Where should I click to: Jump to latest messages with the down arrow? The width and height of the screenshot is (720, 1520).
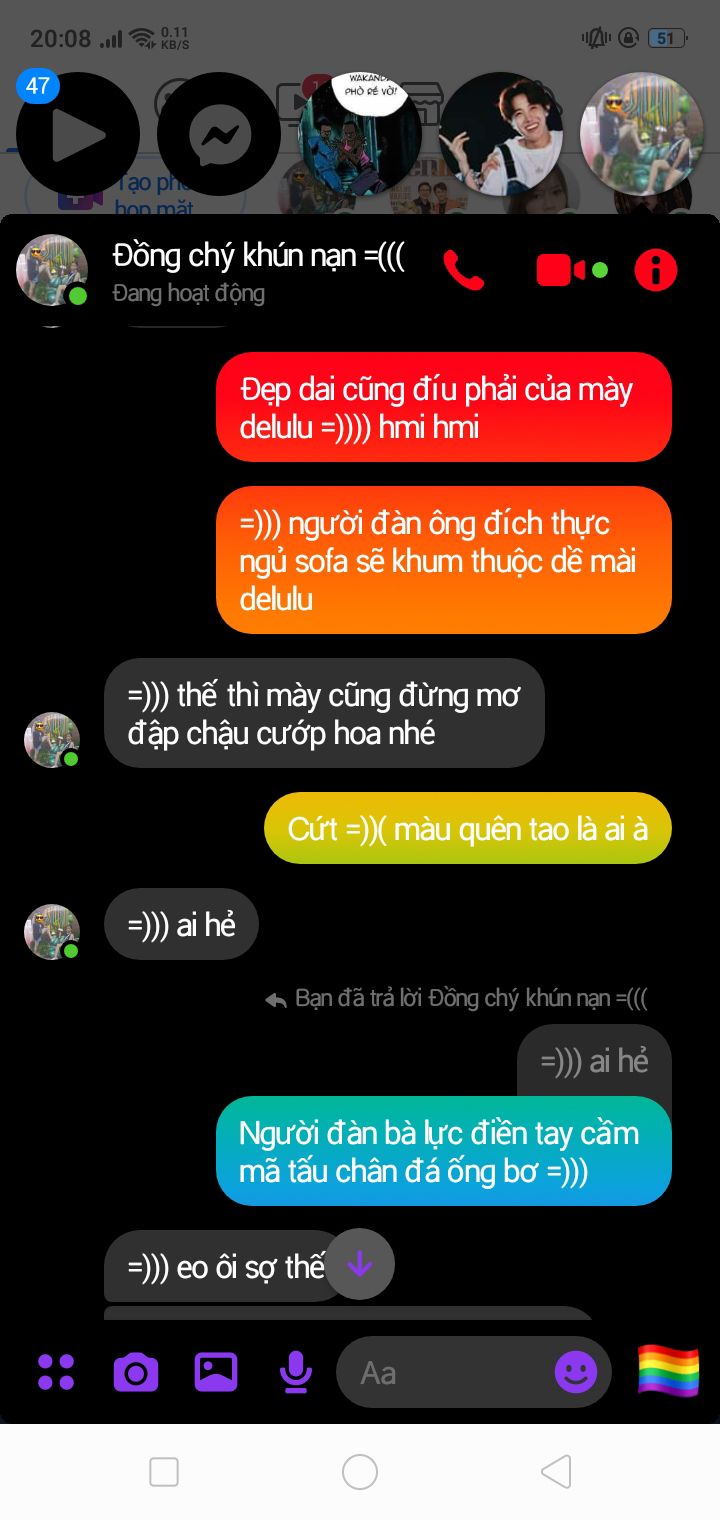[x=359, y=1264]
